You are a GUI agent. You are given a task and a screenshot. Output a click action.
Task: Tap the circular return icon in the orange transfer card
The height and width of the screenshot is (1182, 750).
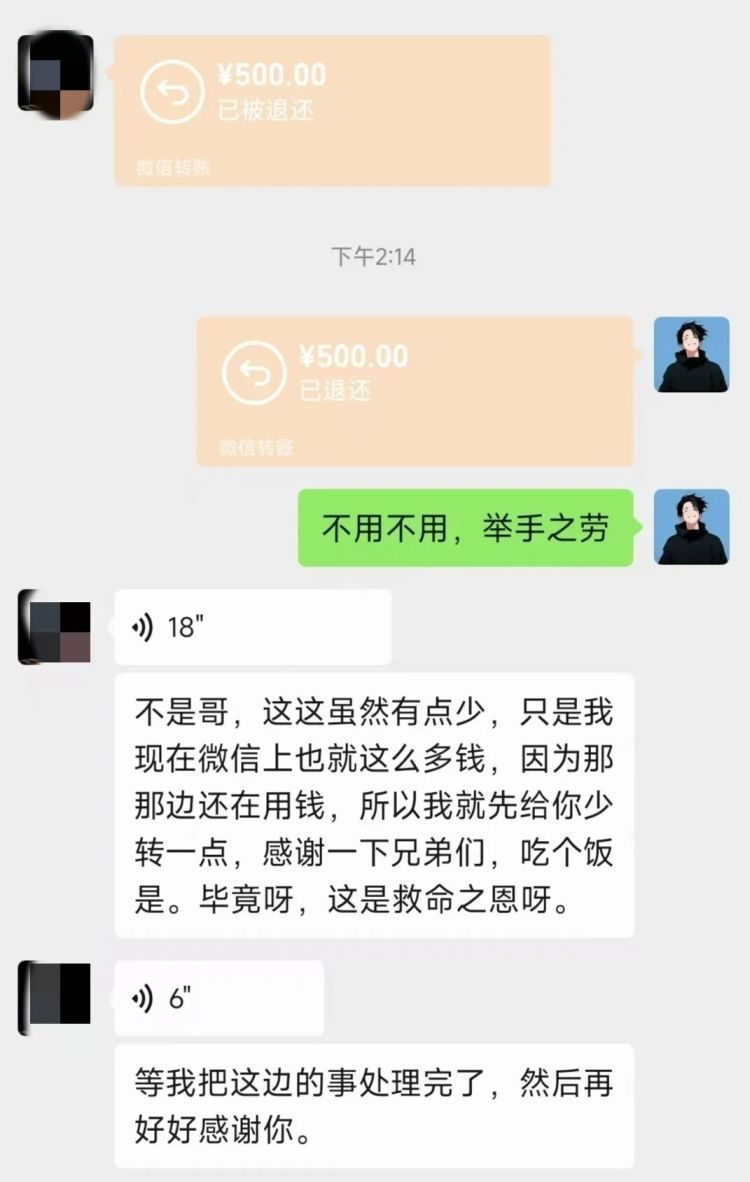(172, 88)
